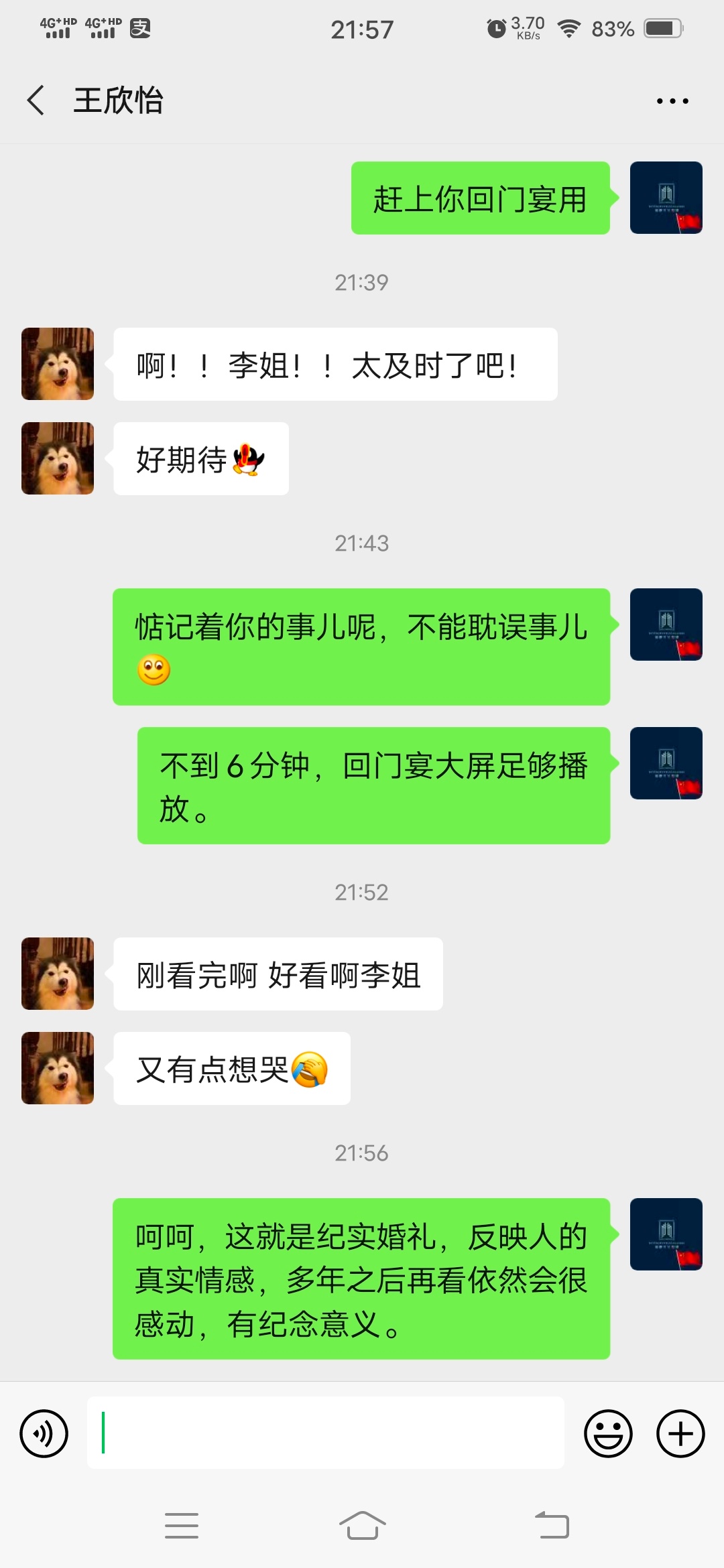Switch to voice message input
Screen dimensions: 724x1568
44,1433
